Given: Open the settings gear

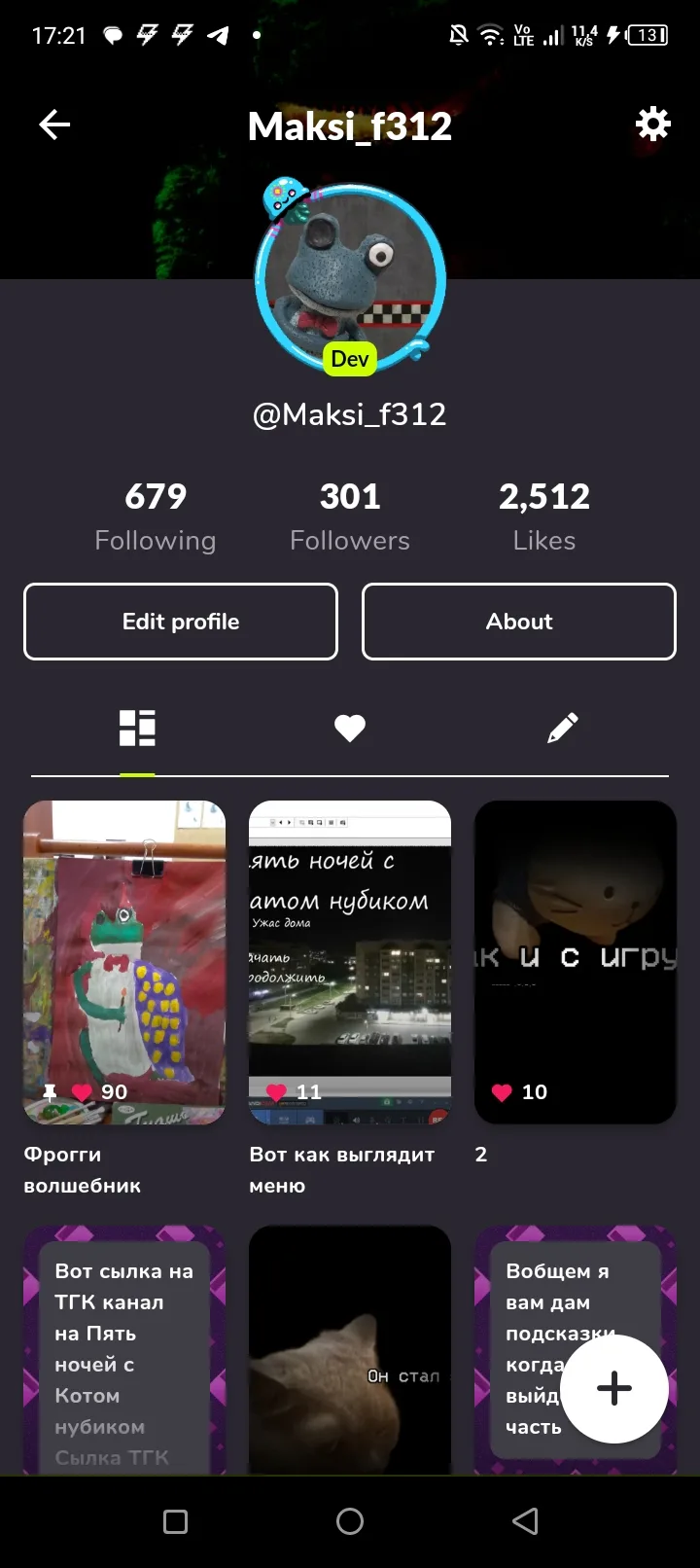Looking at the screenshot, I should click(652, 125).
